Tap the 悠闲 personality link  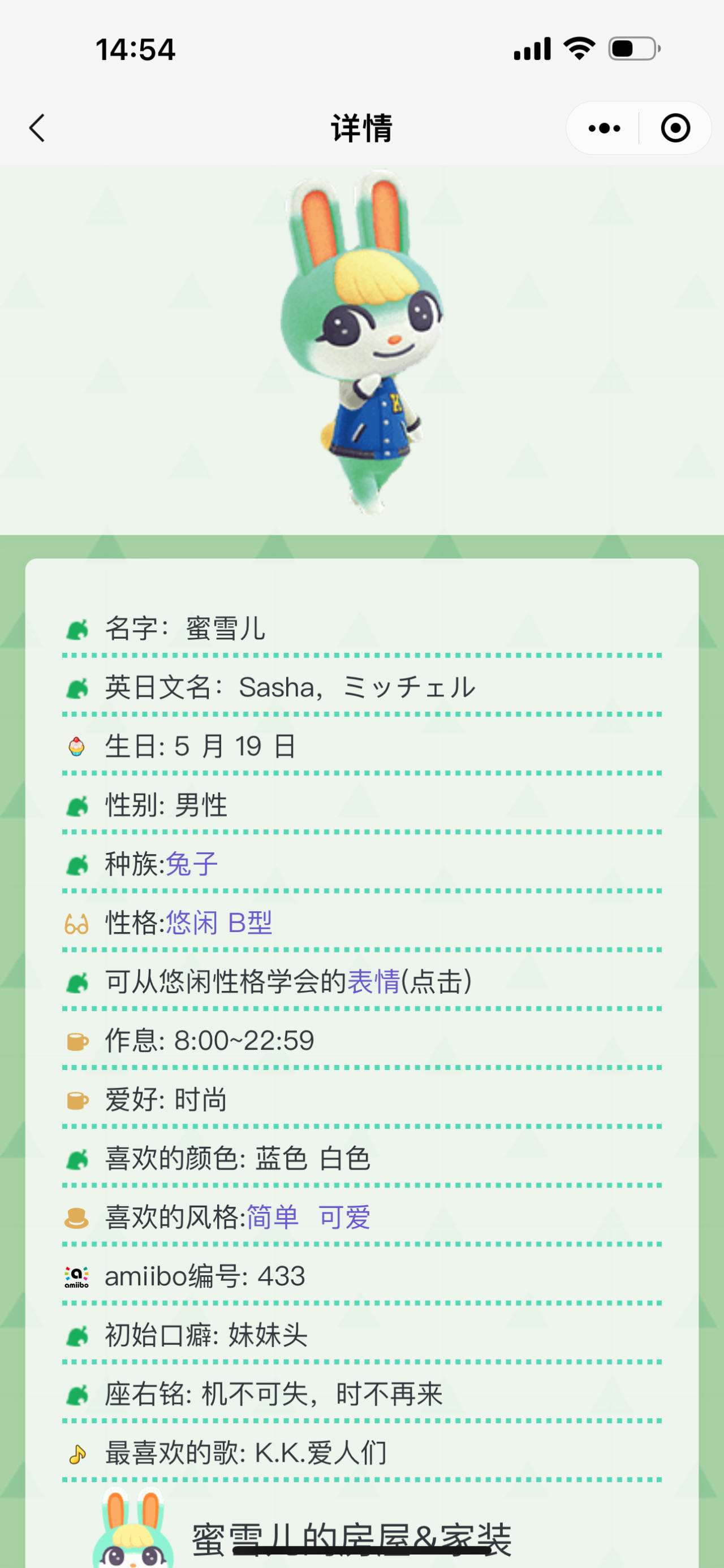pyautogui.click(x=191, y=923)
